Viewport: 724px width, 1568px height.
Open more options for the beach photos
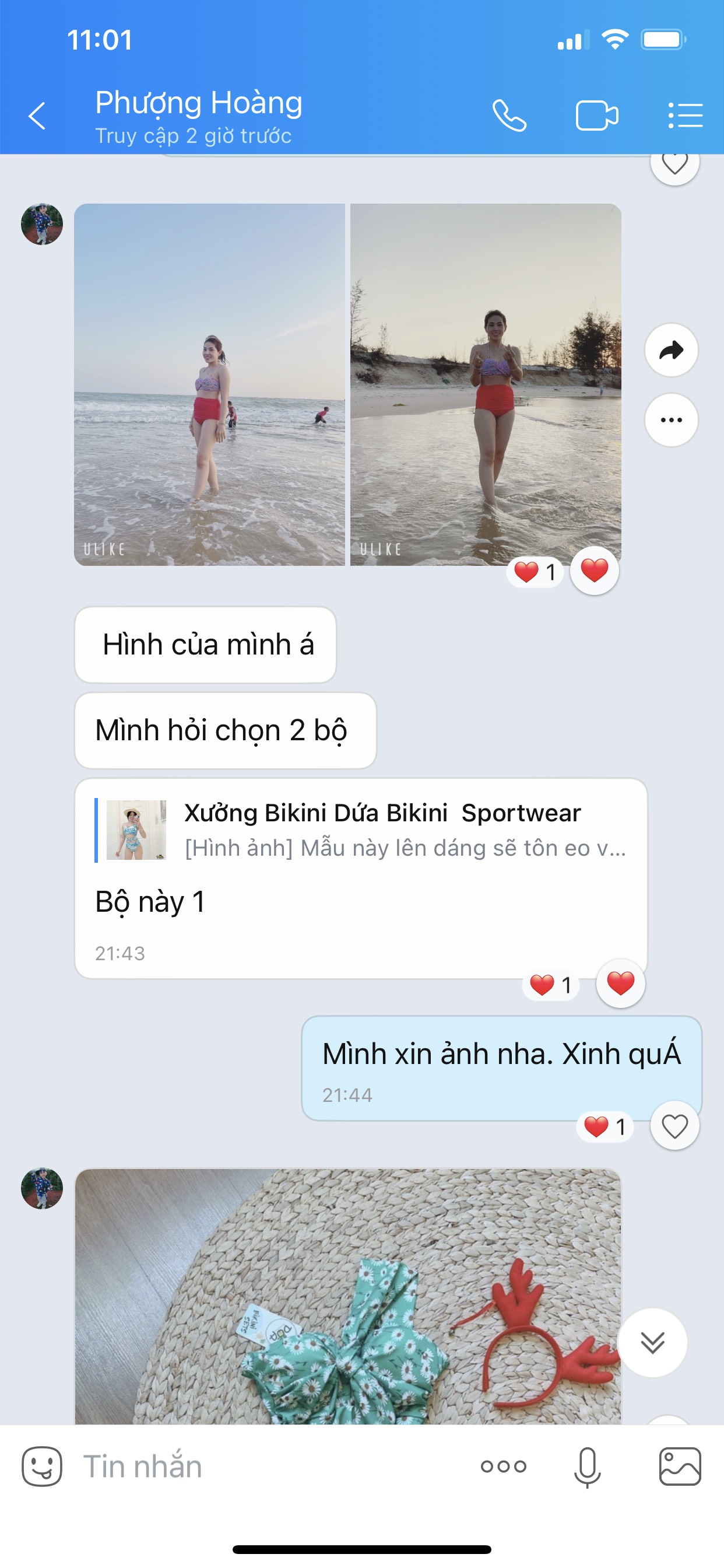coord(671,420)
